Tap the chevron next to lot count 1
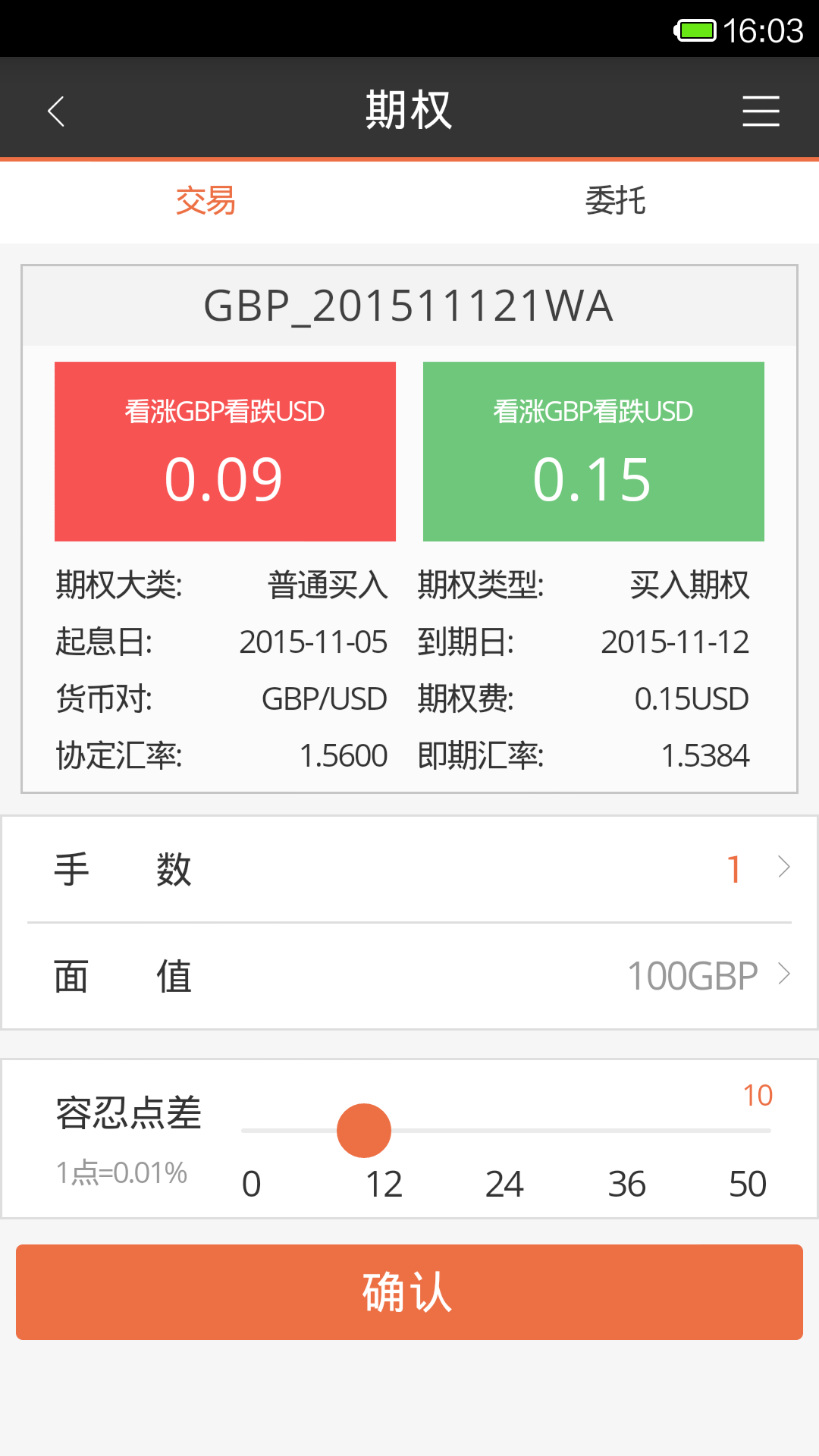 click(783, 868)
